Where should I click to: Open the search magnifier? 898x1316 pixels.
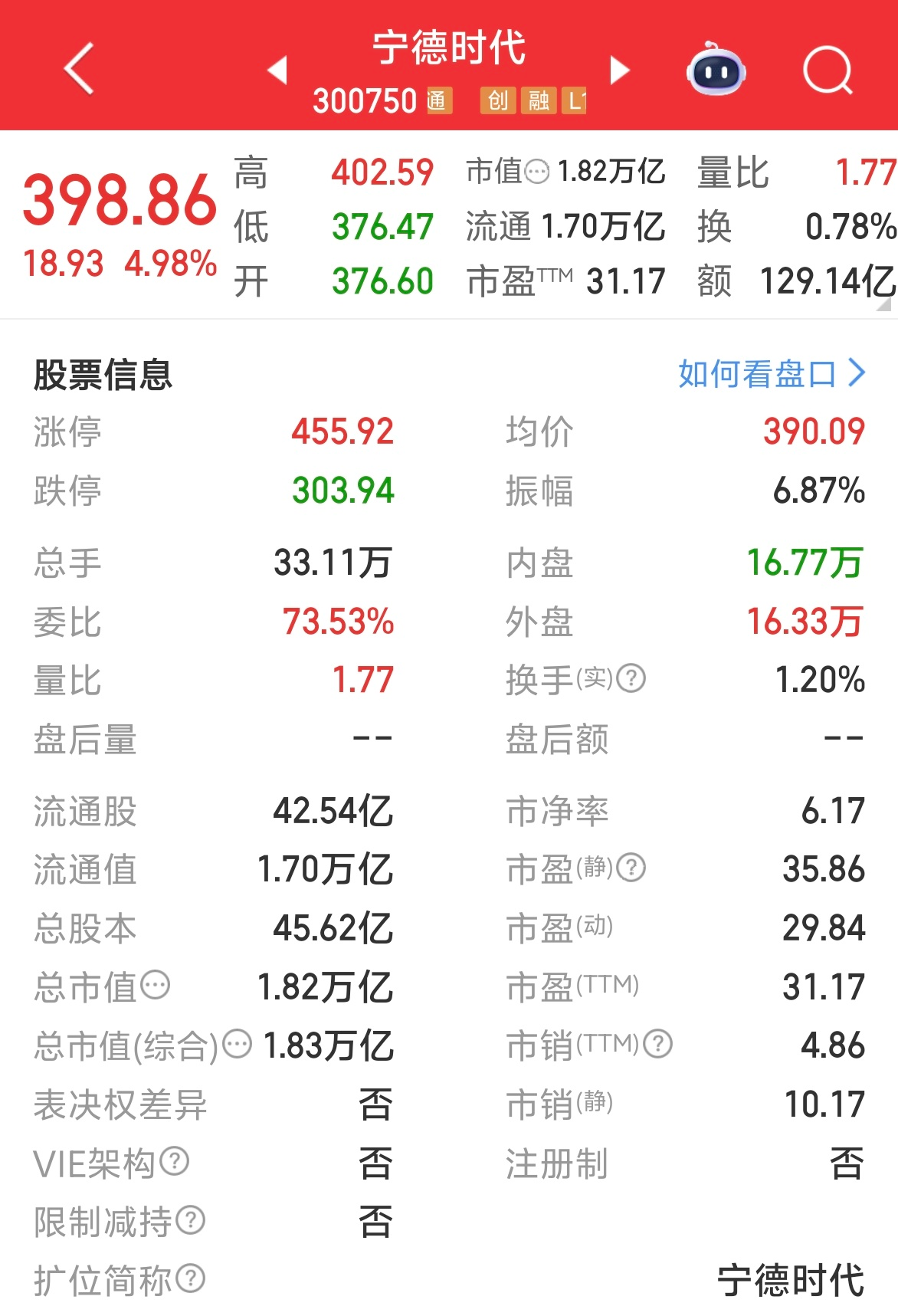[828, 70]
